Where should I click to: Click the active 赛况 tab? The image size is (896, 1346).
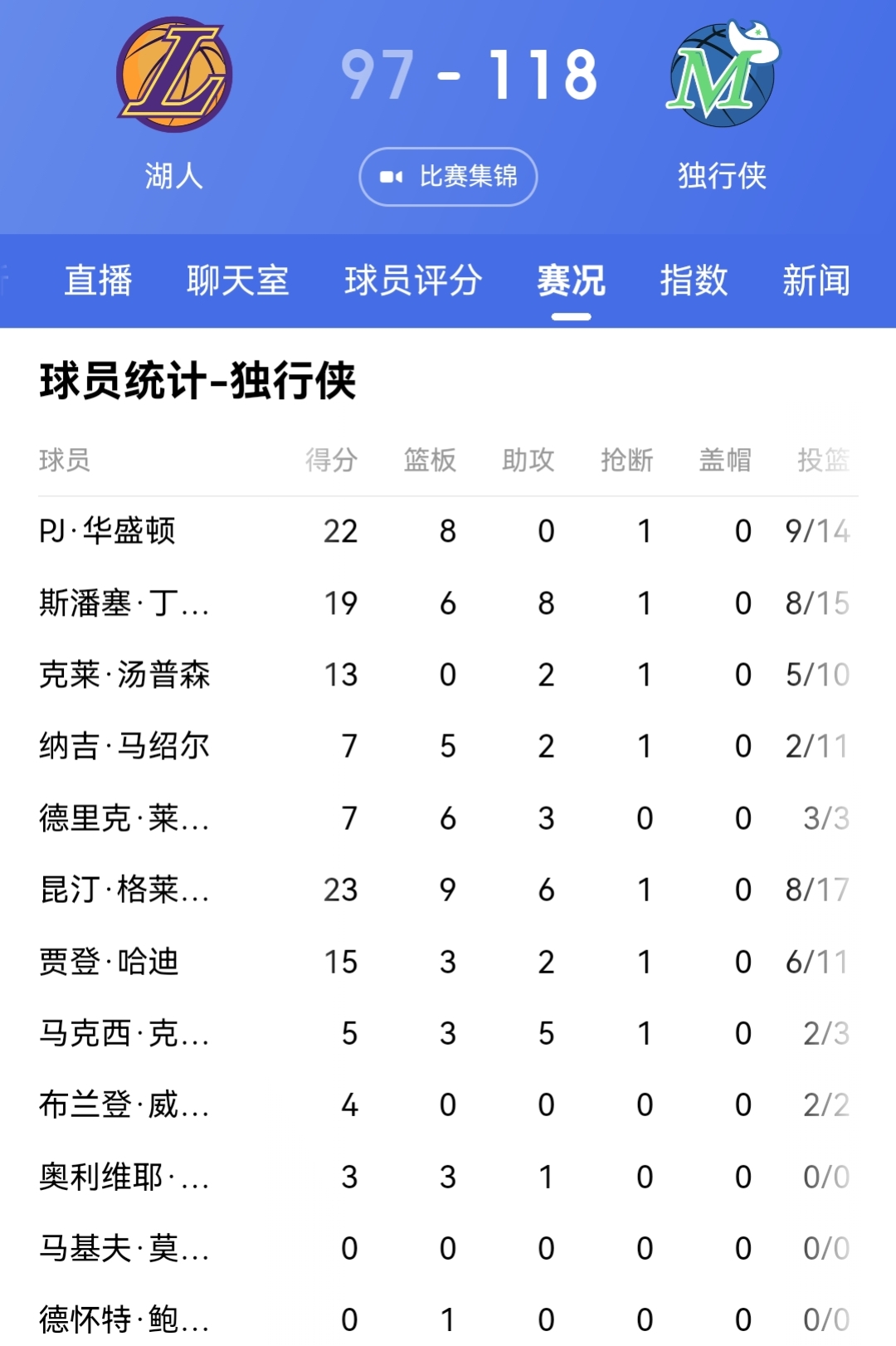(571, 282)
